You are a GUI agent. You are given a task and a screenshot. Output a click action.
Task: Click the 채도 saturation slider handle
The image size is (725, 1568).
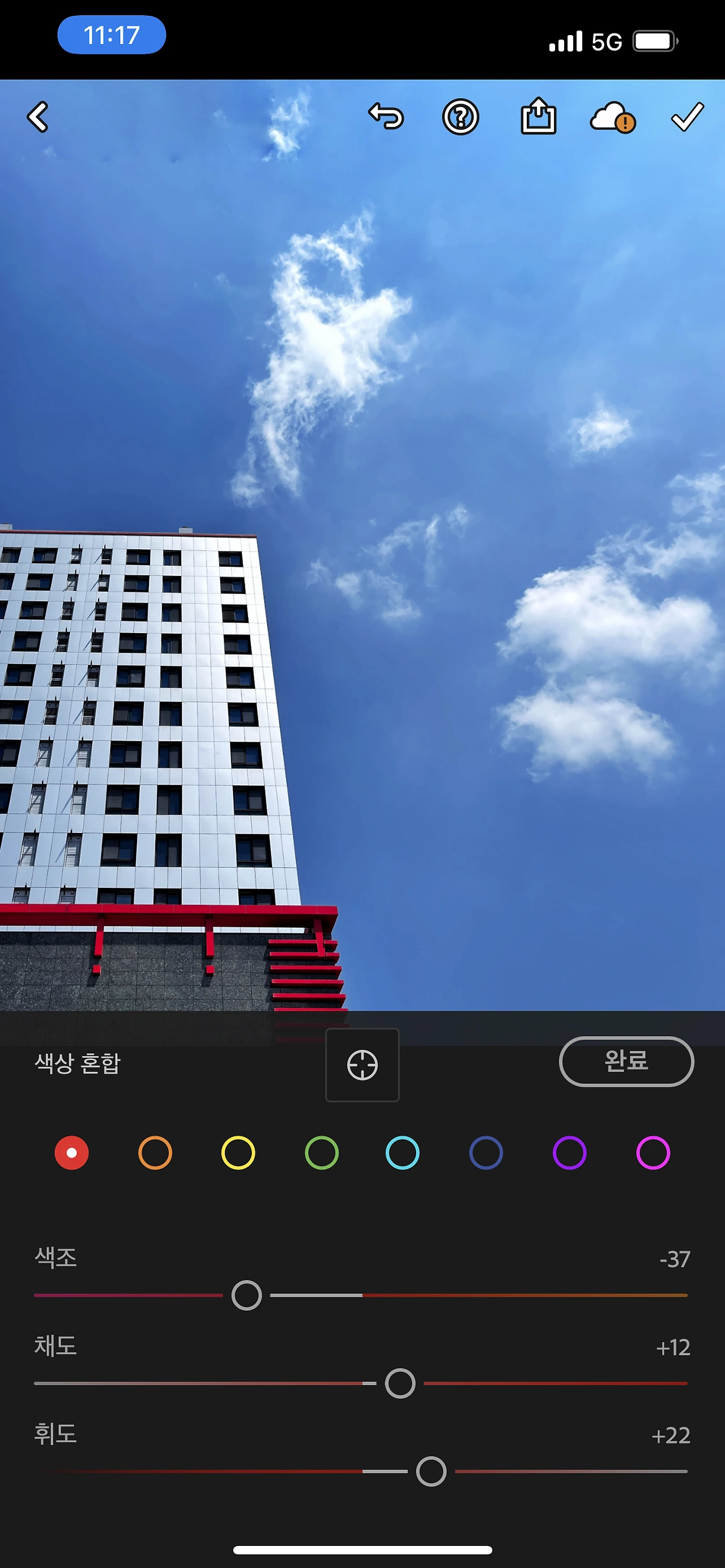click(x=399, y=1384)
